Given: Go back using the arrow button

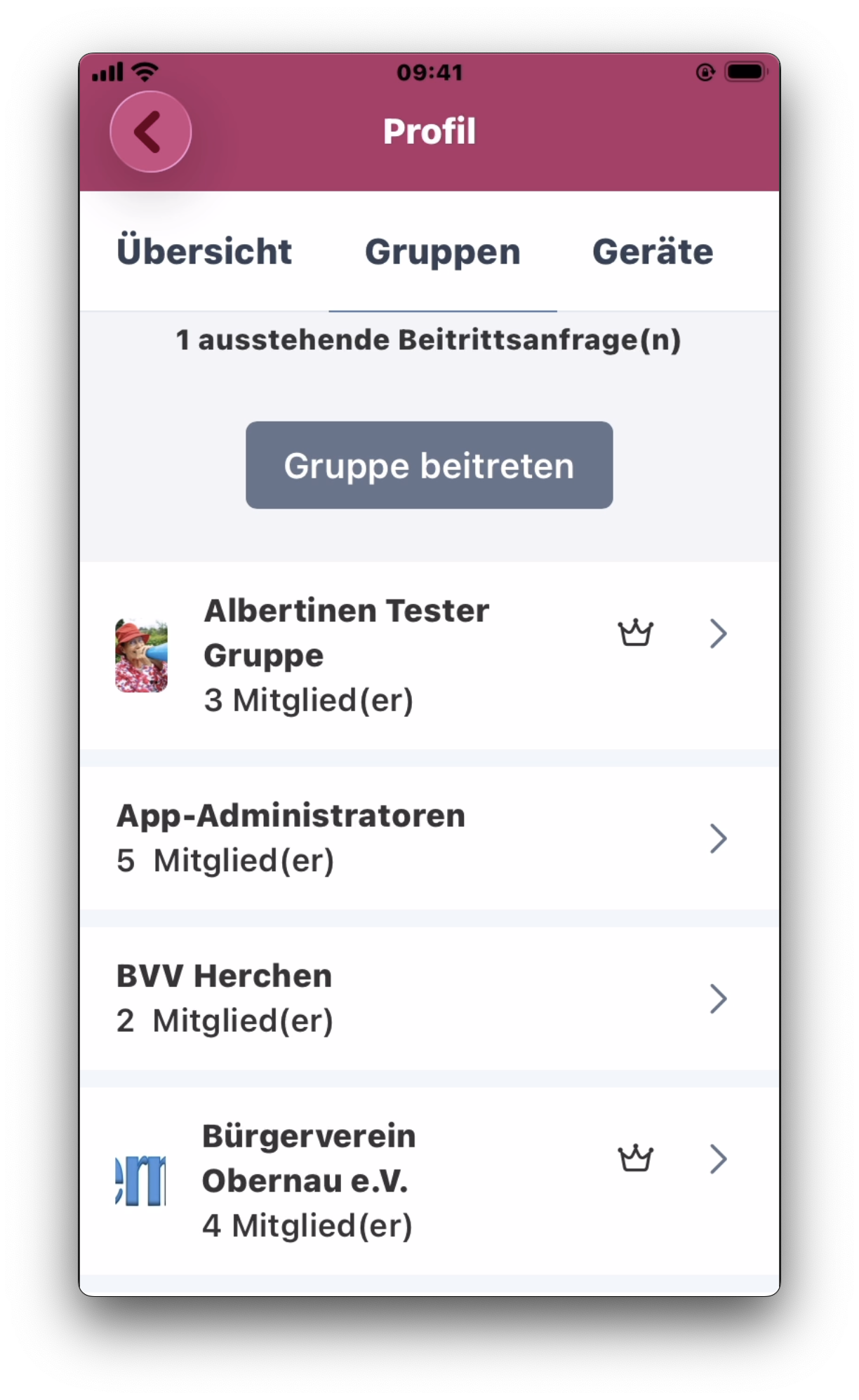Looking at the screenshot, I should (150, 132).
